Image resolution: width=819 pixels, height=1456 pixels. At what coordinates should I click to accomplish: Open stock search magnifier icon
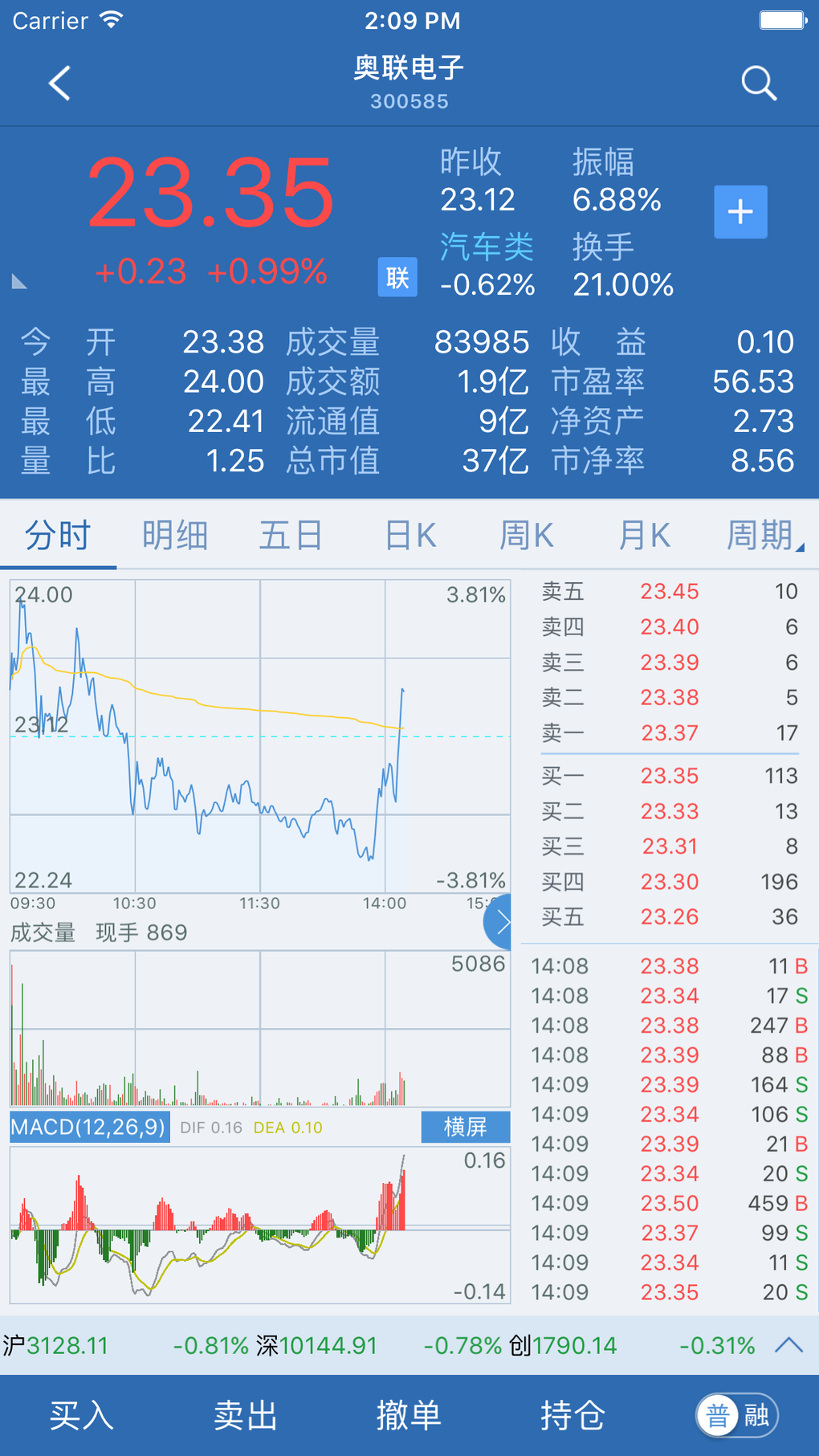click(x=758, y=84)
